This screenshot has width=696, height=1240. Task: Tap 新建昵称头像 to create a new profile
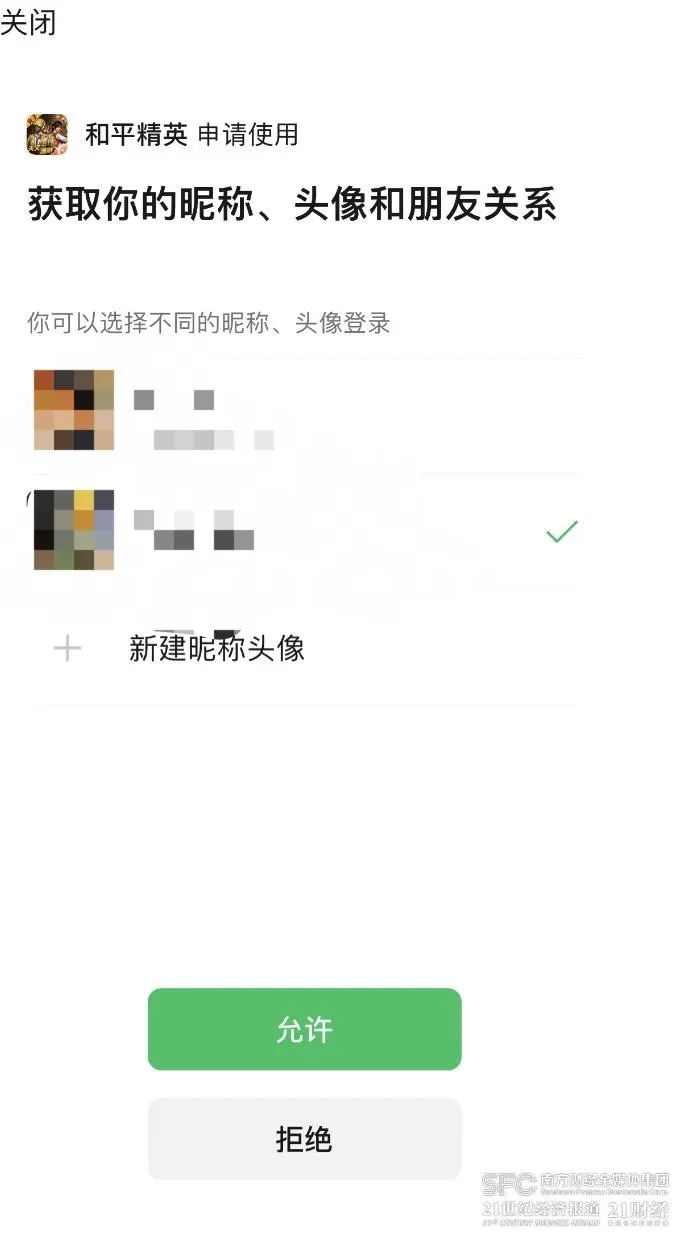[x=216, y=649]
